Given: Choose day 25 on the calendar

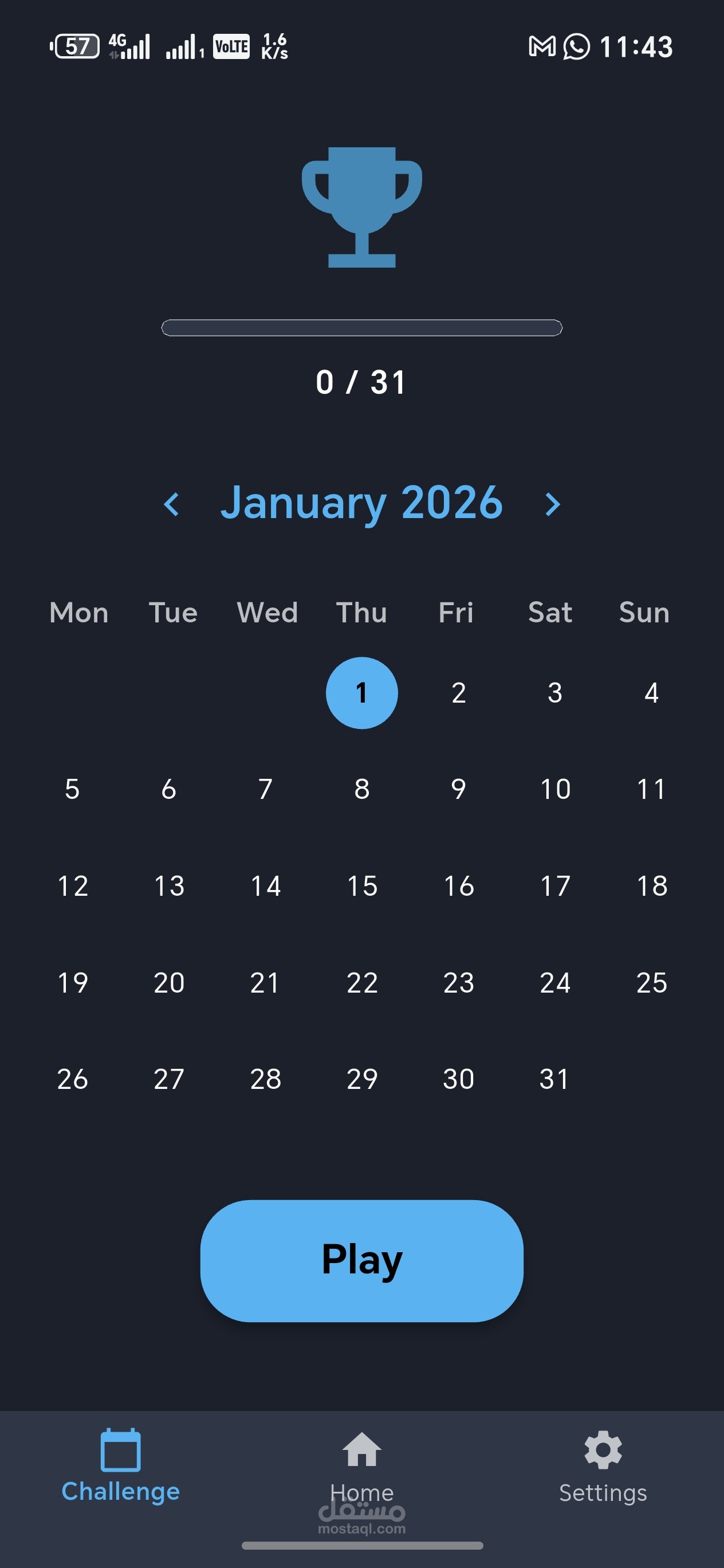Looking at the screenshot, I should pos(652,982).
